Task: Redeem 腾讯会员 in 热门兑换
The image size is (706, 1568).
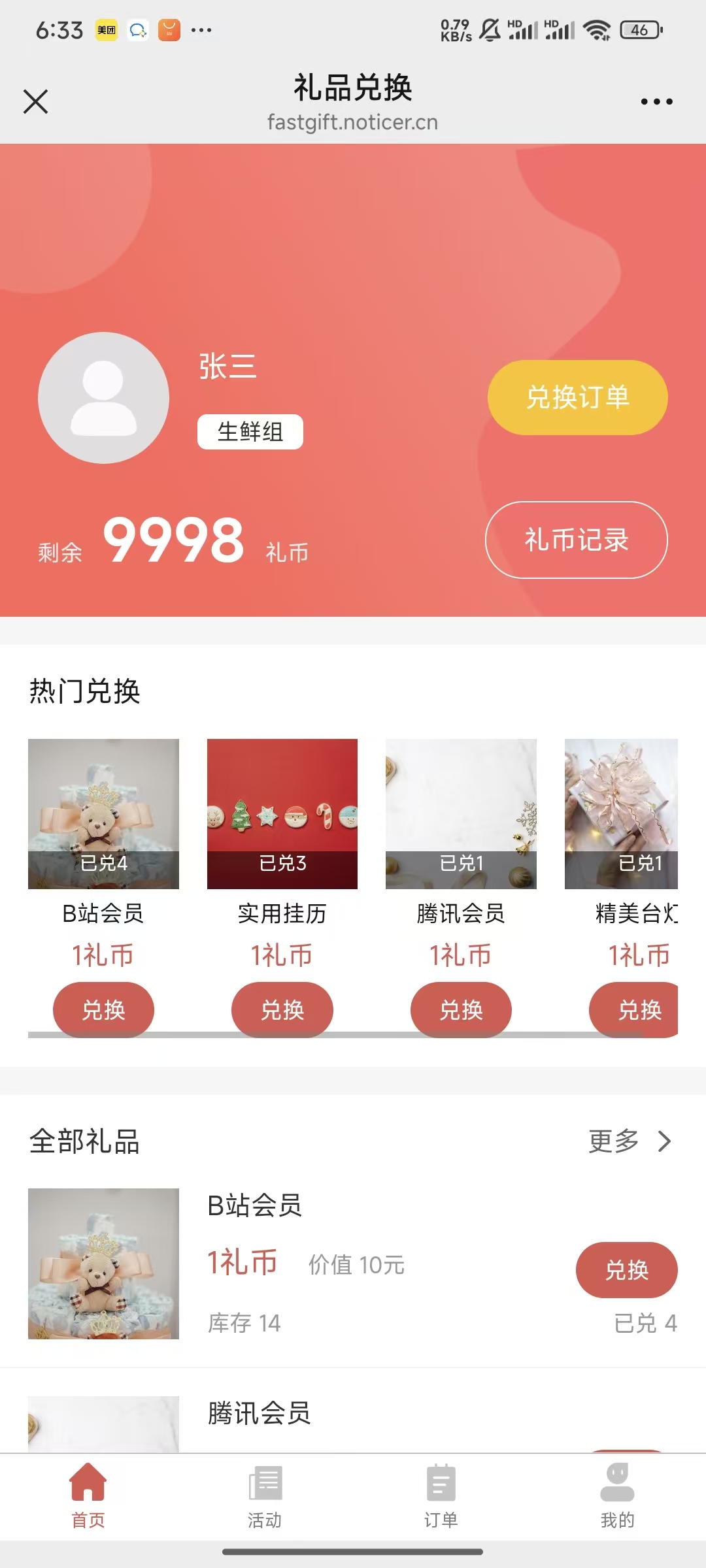Action: tap(461, 1009)
